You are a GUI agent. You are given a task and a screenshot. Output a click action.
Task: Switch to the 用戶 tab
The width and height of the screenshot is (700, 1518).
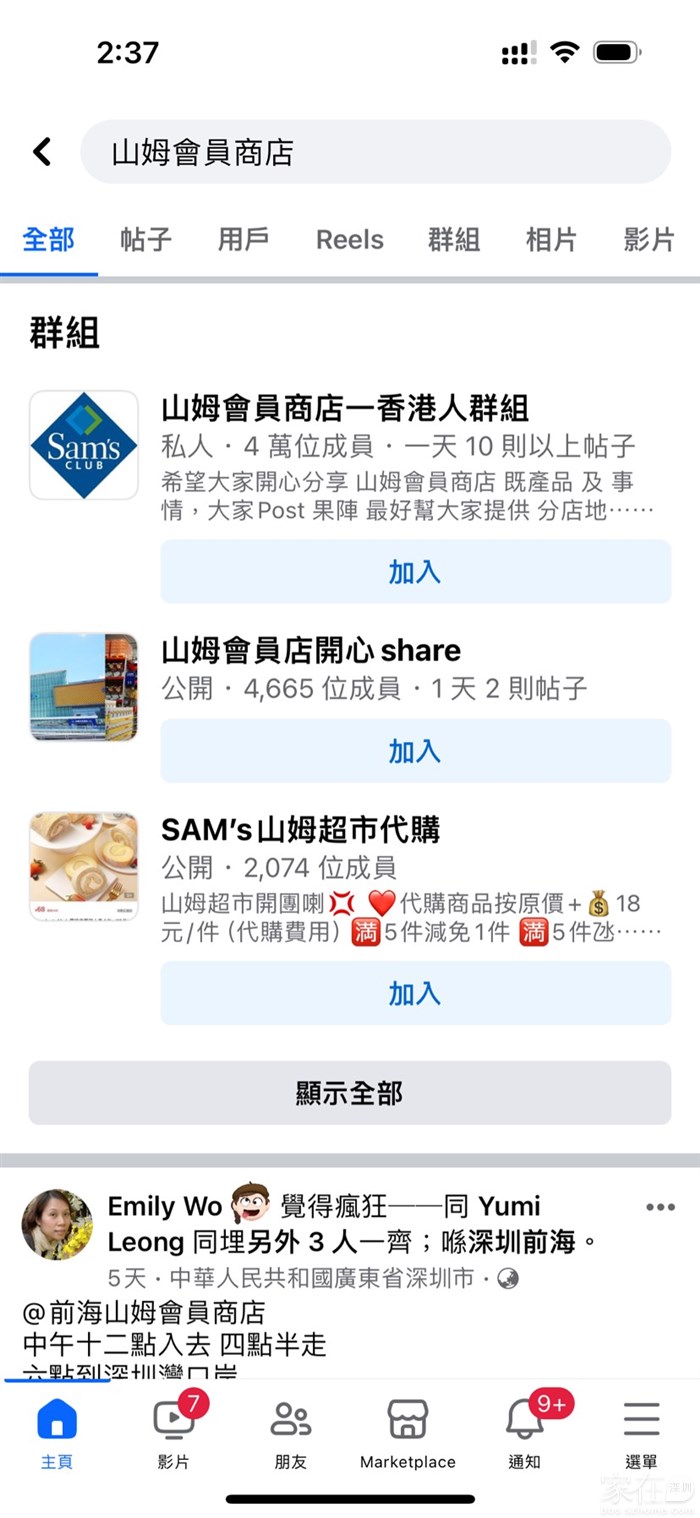[x=243, y=240]
